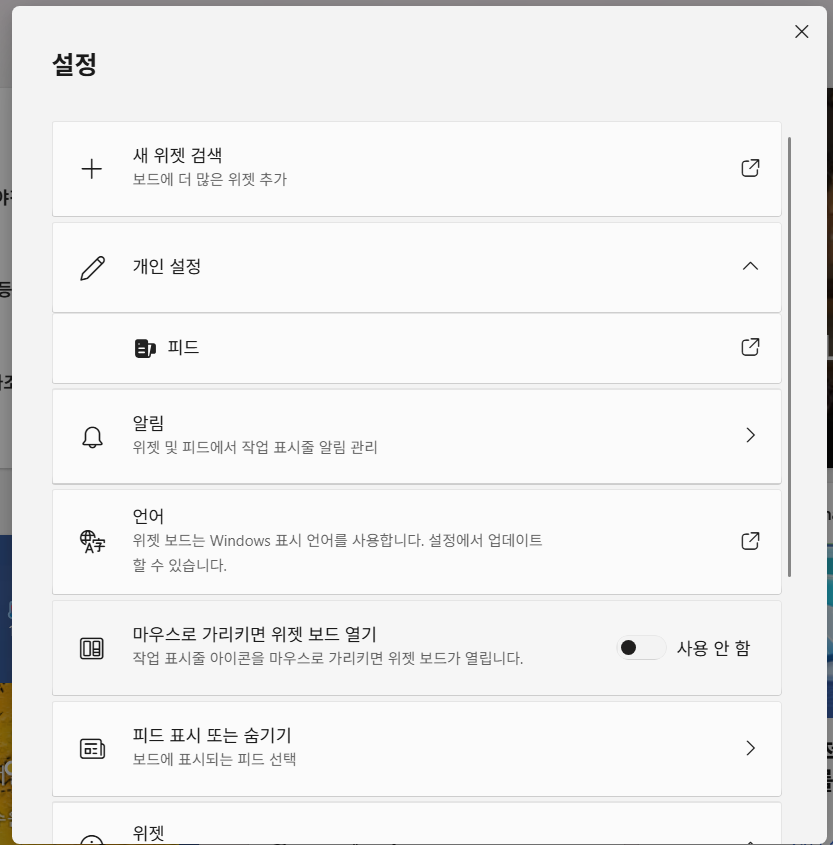Viewport: 833px width, 845px height.
Task: Click the widget board icon near 마우스로 가리키면
Action: pyautogui.click(x=91, y=648)
